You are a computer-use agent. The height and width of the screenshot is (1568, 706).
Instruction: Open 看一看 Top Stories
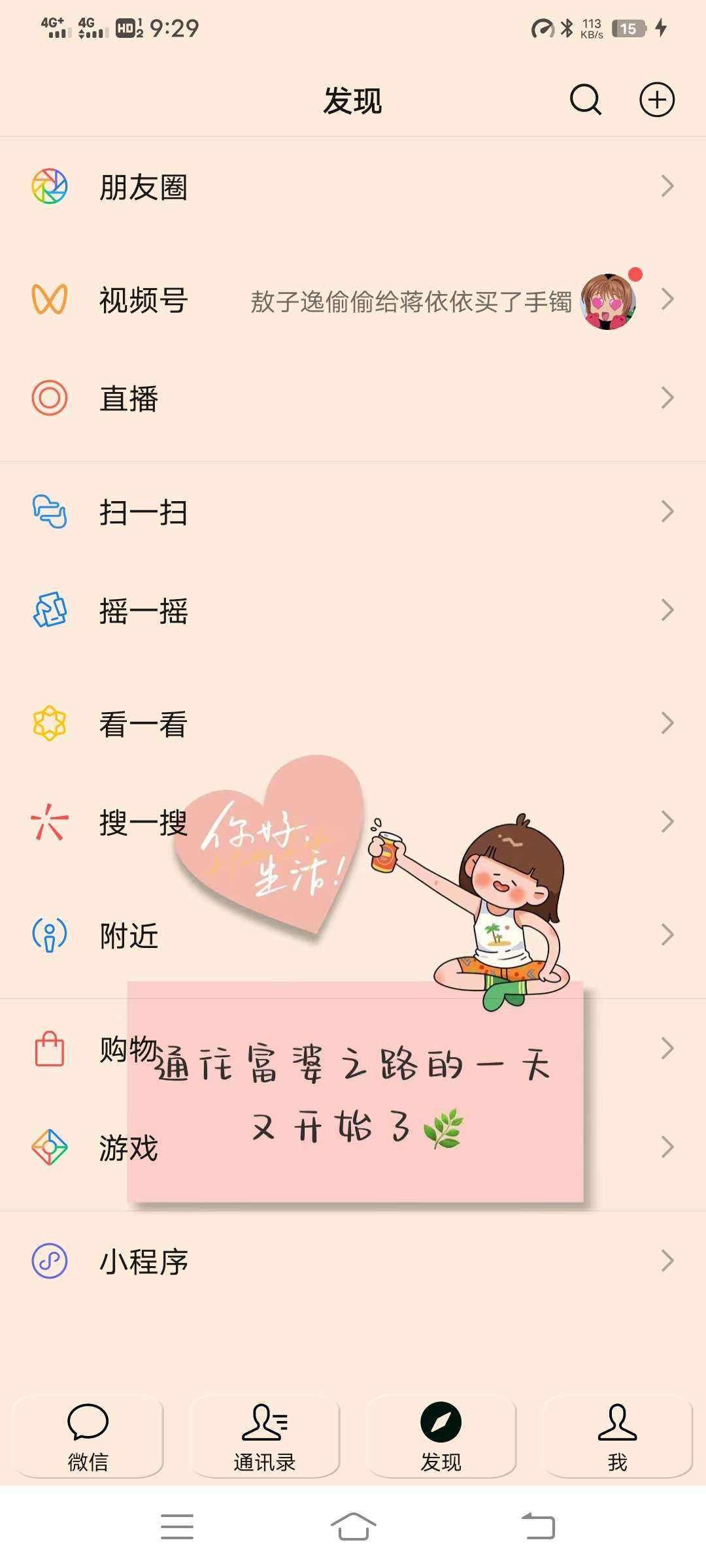pyautogui.click(x=144, y=724)
